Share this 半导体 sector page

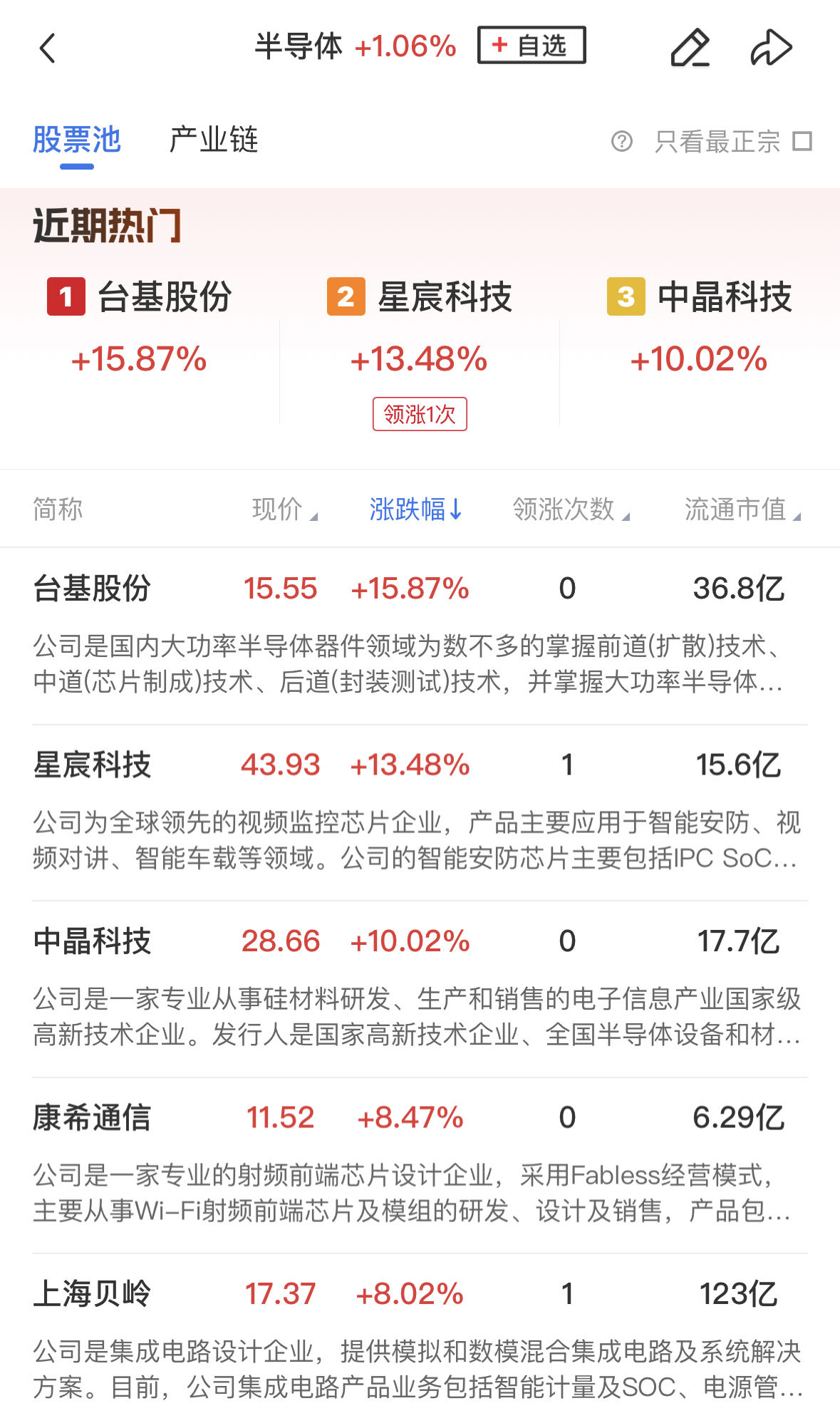[x=771, y=48]
